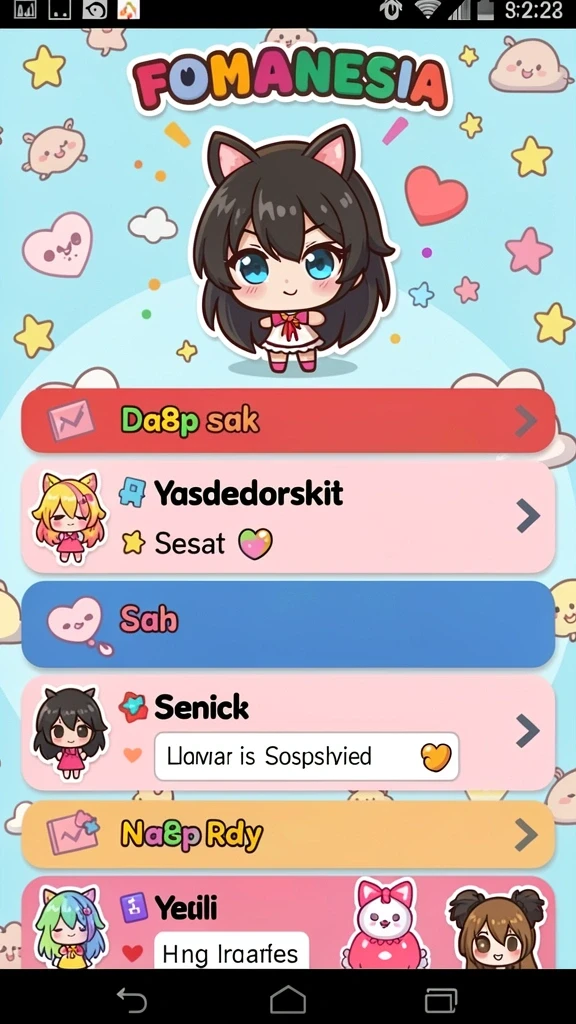Open the red Da8p sak row
576x1024 pixels.
tap(288, 421)
